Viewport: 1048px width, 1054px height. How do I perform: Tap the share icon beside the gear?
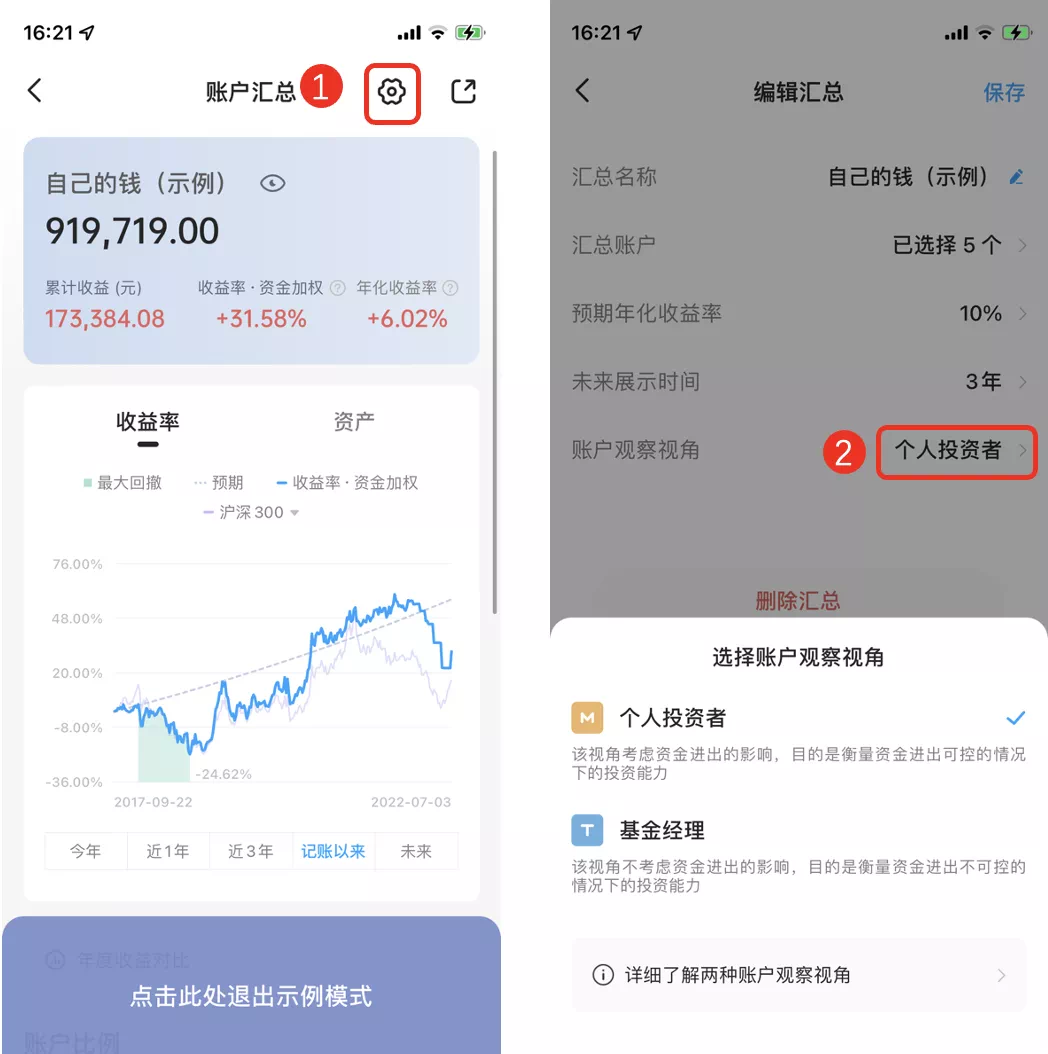click(x=463, y=92)
